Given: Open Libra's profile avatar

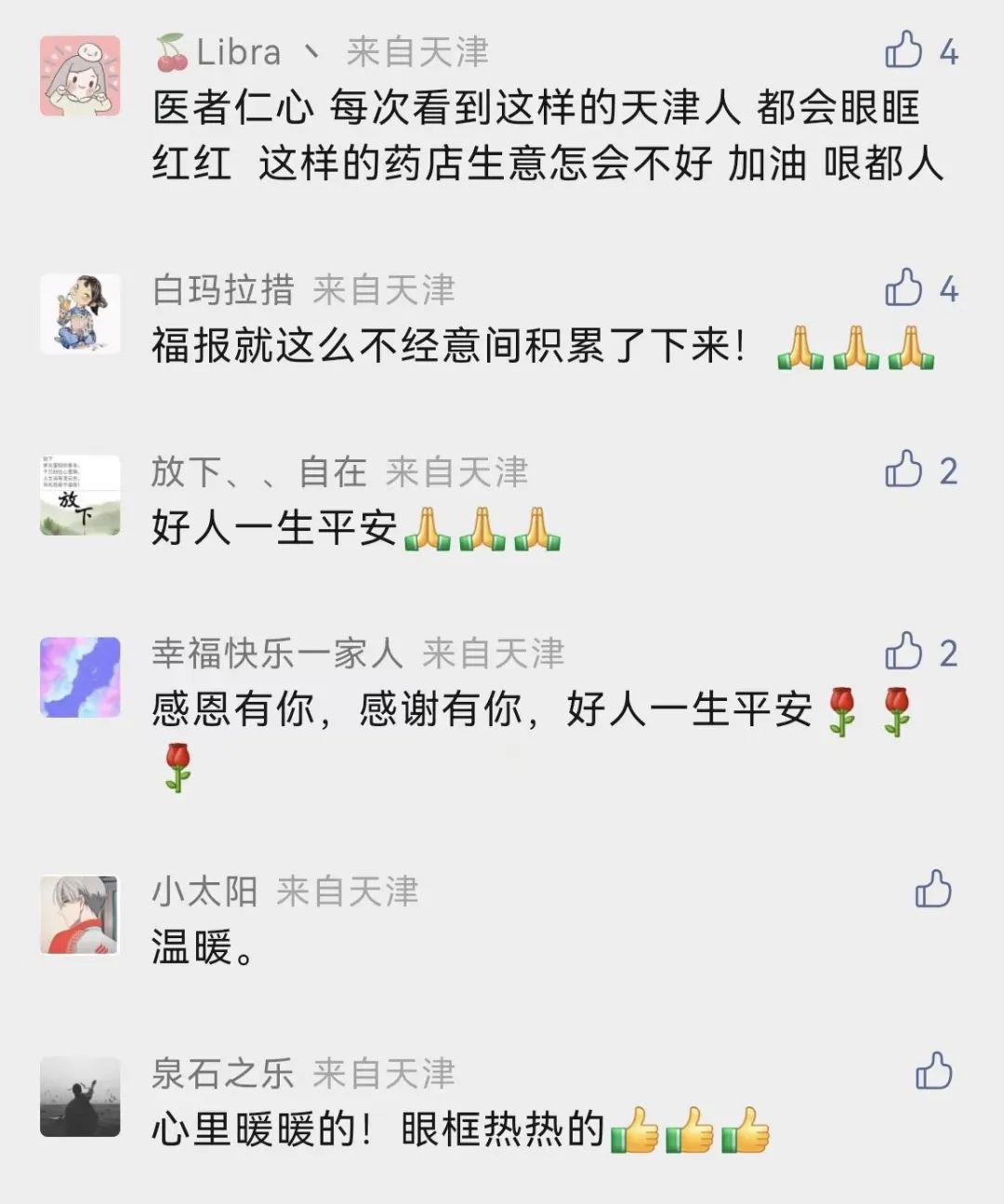Looking at the screenshot, I should pyautogui.click(x=80, y=76).
